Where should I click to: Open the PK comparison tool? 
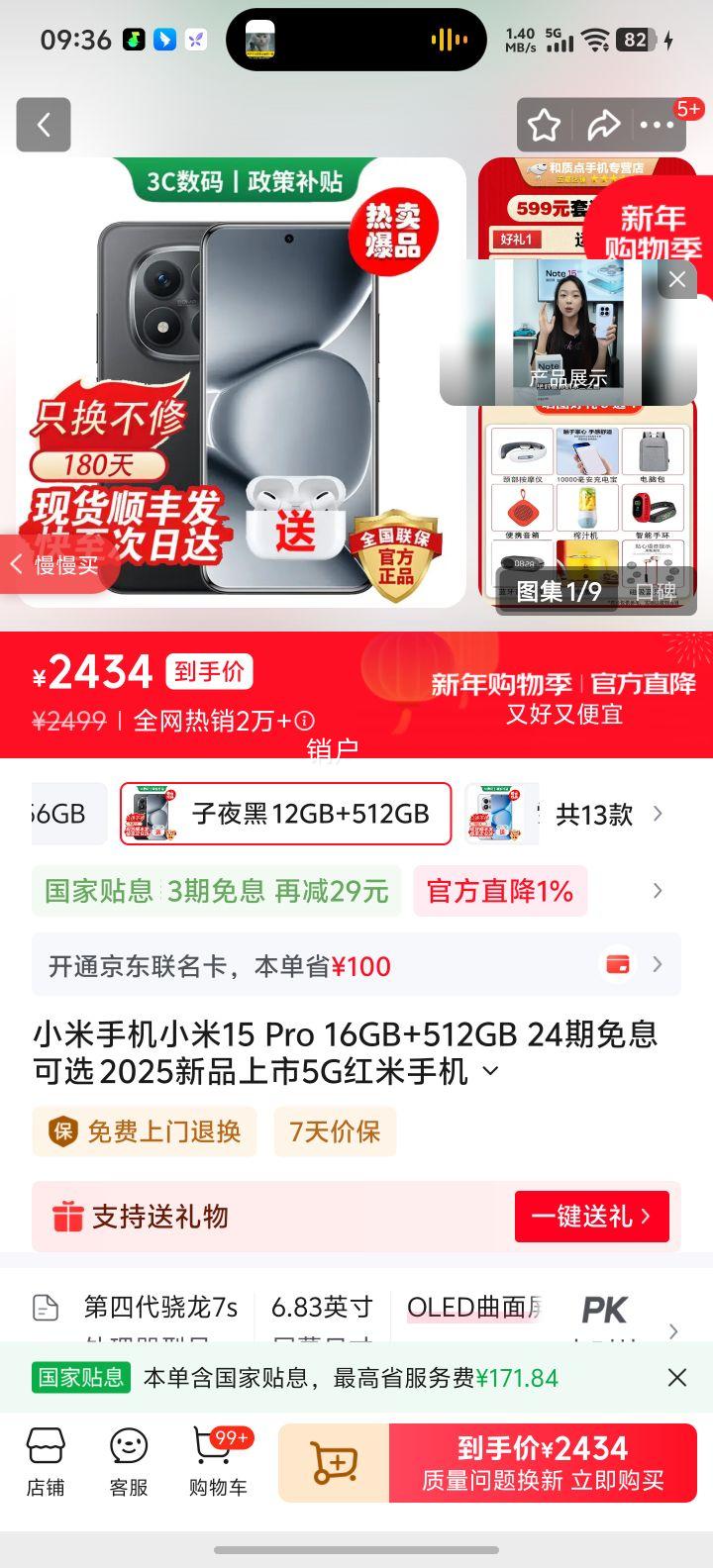click(605, 1309)
